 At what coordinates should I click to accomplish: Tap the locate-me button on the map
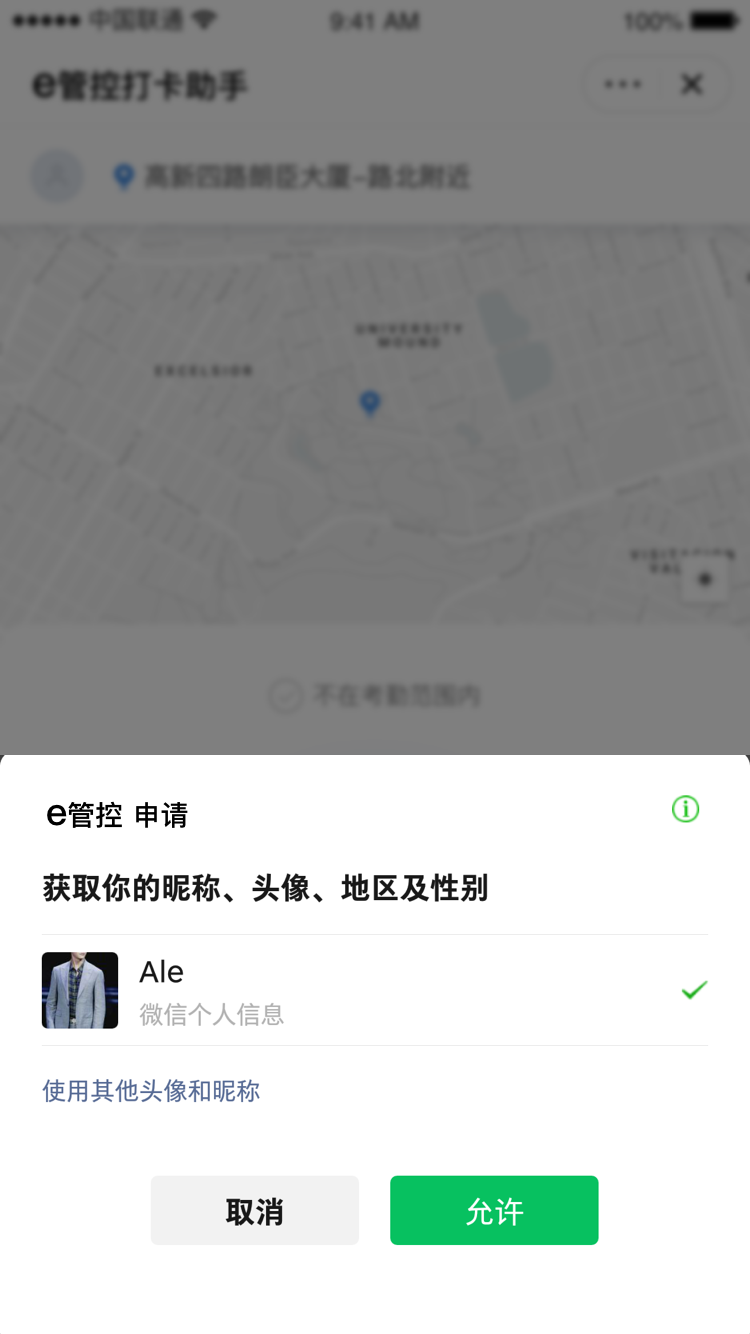tap(704, 579)
